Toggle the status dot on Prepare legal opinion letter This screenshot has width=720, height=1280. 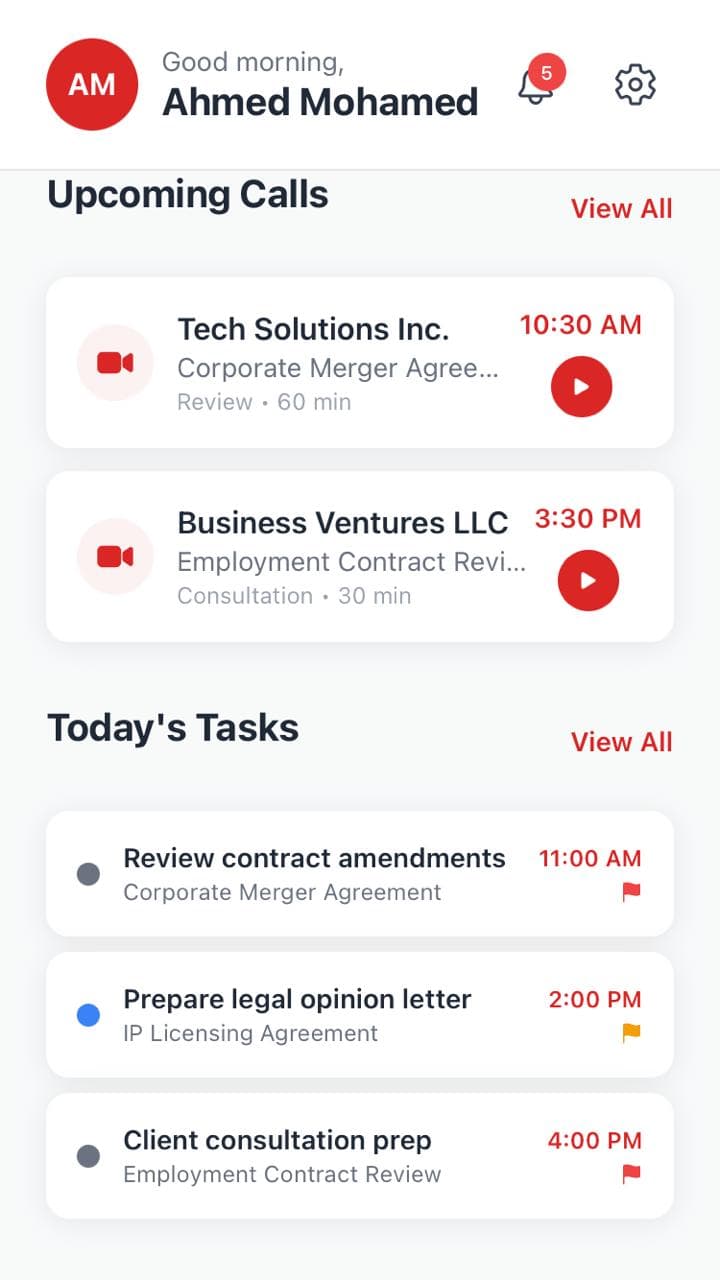click(x=88, y=1015)
